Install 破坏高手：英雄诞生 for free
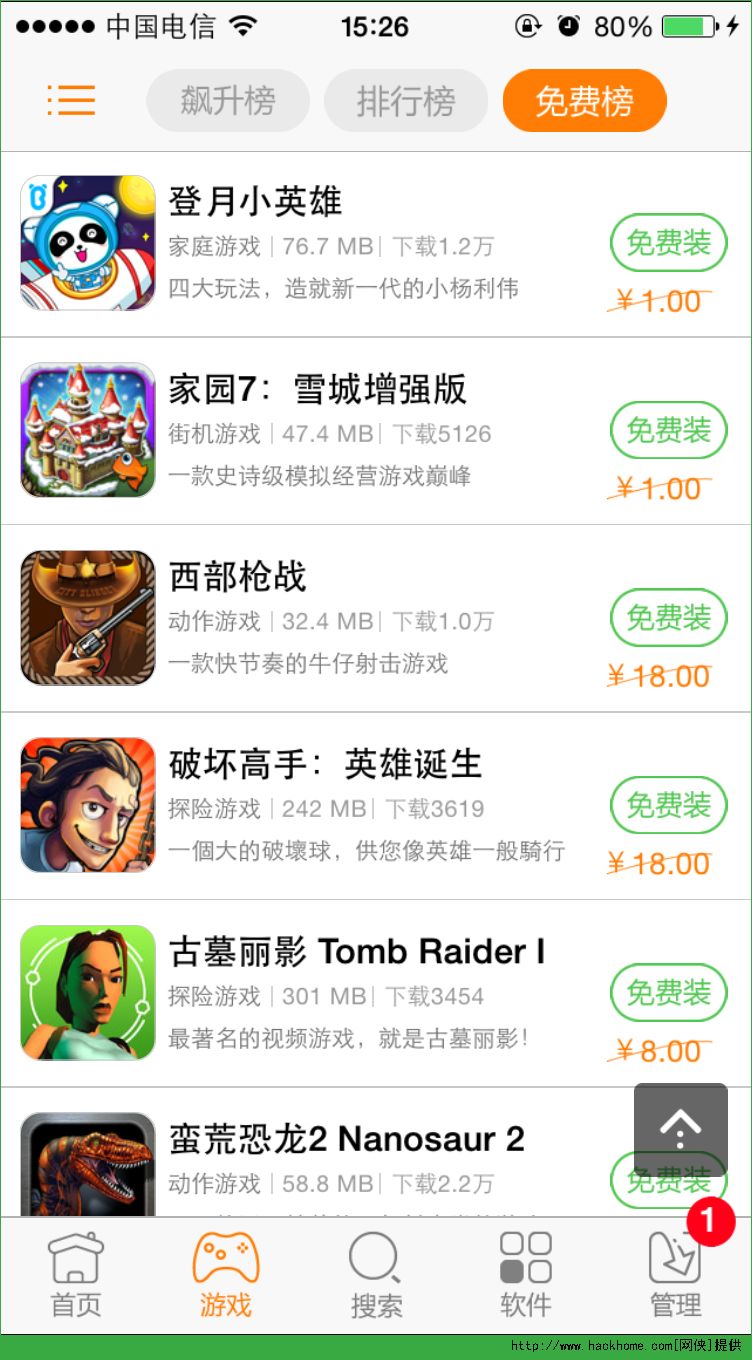Image resolution: width=752 pixels, height=1360 pixels. click(x=668, y=804)
